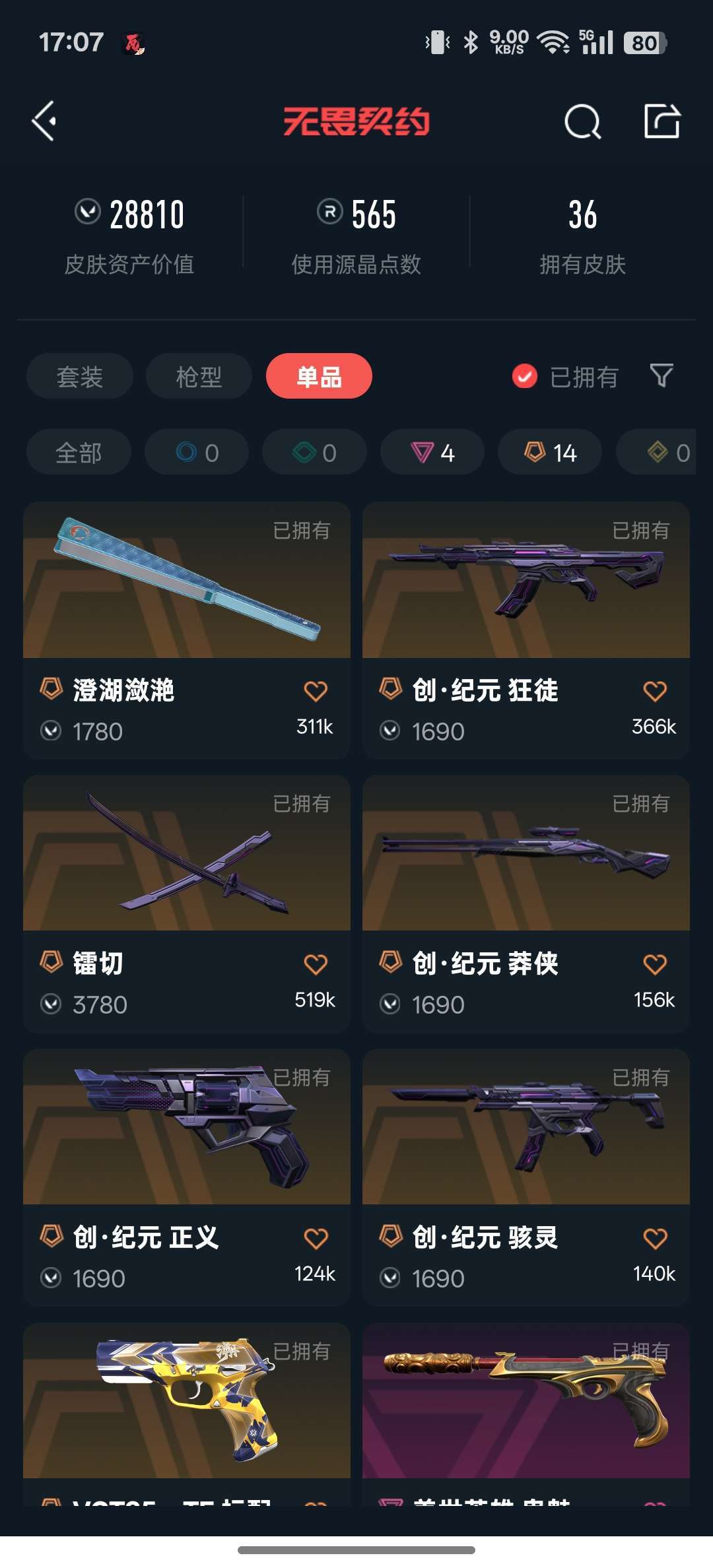The height and width of the screenshot is (1568, 713).
Task: Like the 澄湖潋滟 skin
Action: coord(316,691)
